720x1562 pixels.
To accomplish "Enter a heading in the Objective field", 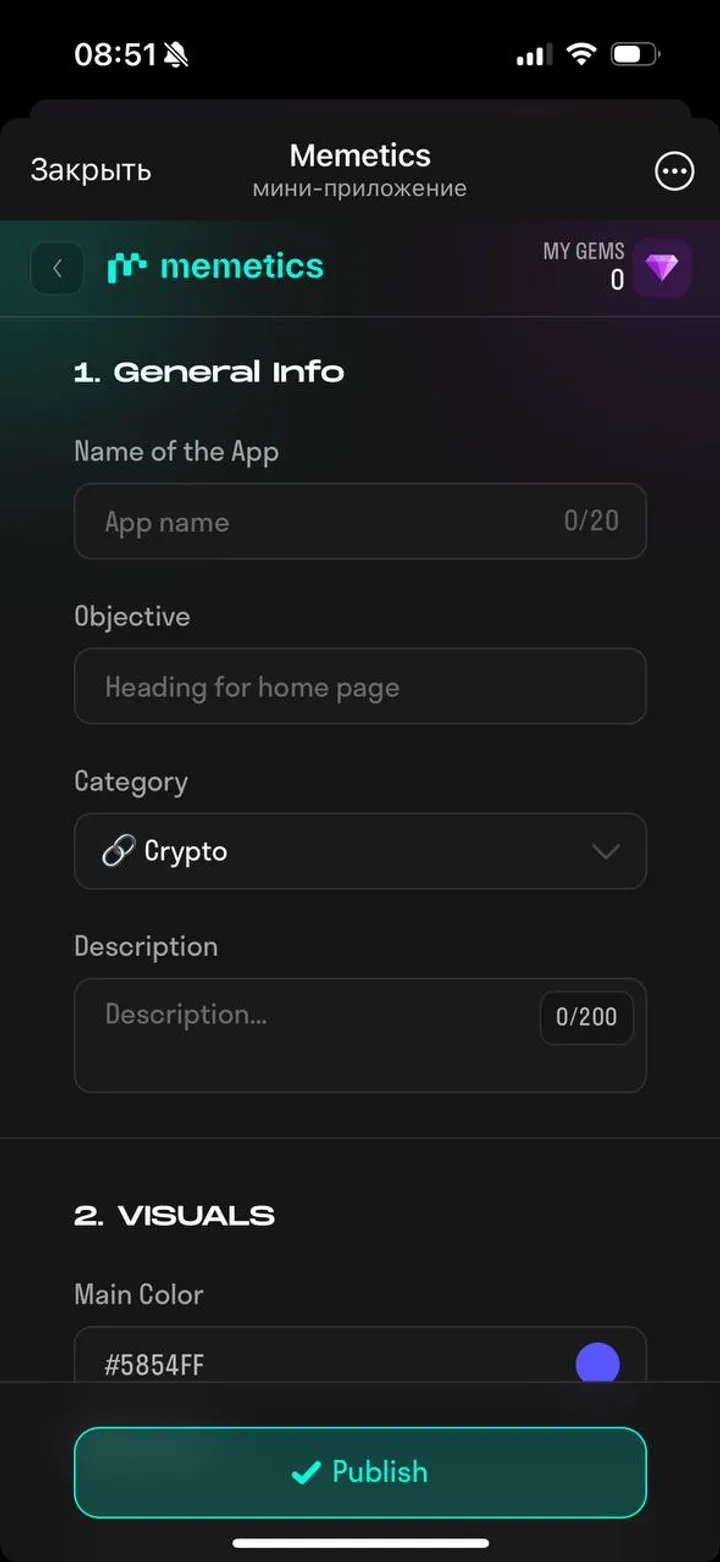I will [x=360, y=687].
